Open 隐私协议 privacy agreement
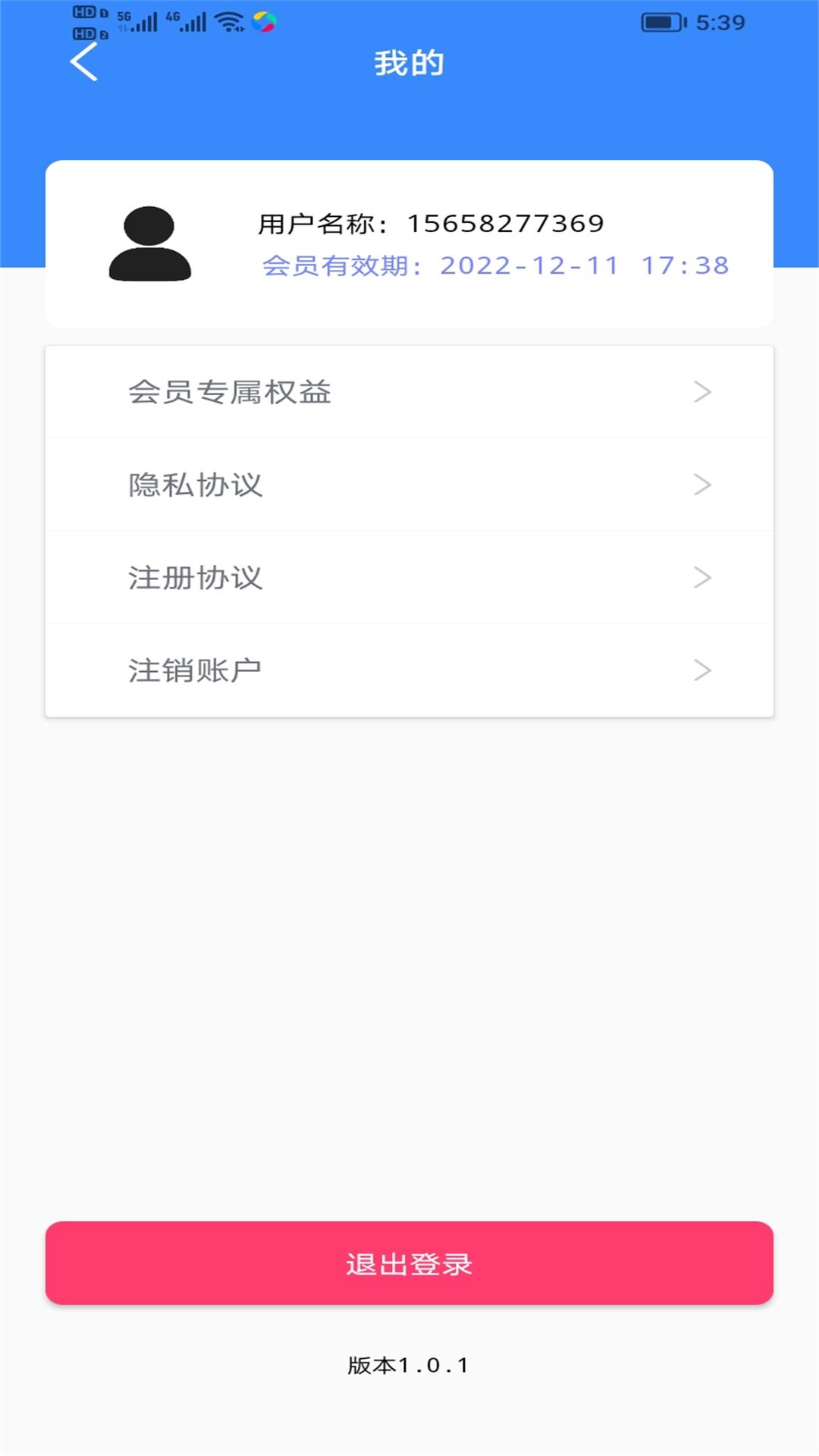This screenshot has height=1456, width=819. pos(197,485)
